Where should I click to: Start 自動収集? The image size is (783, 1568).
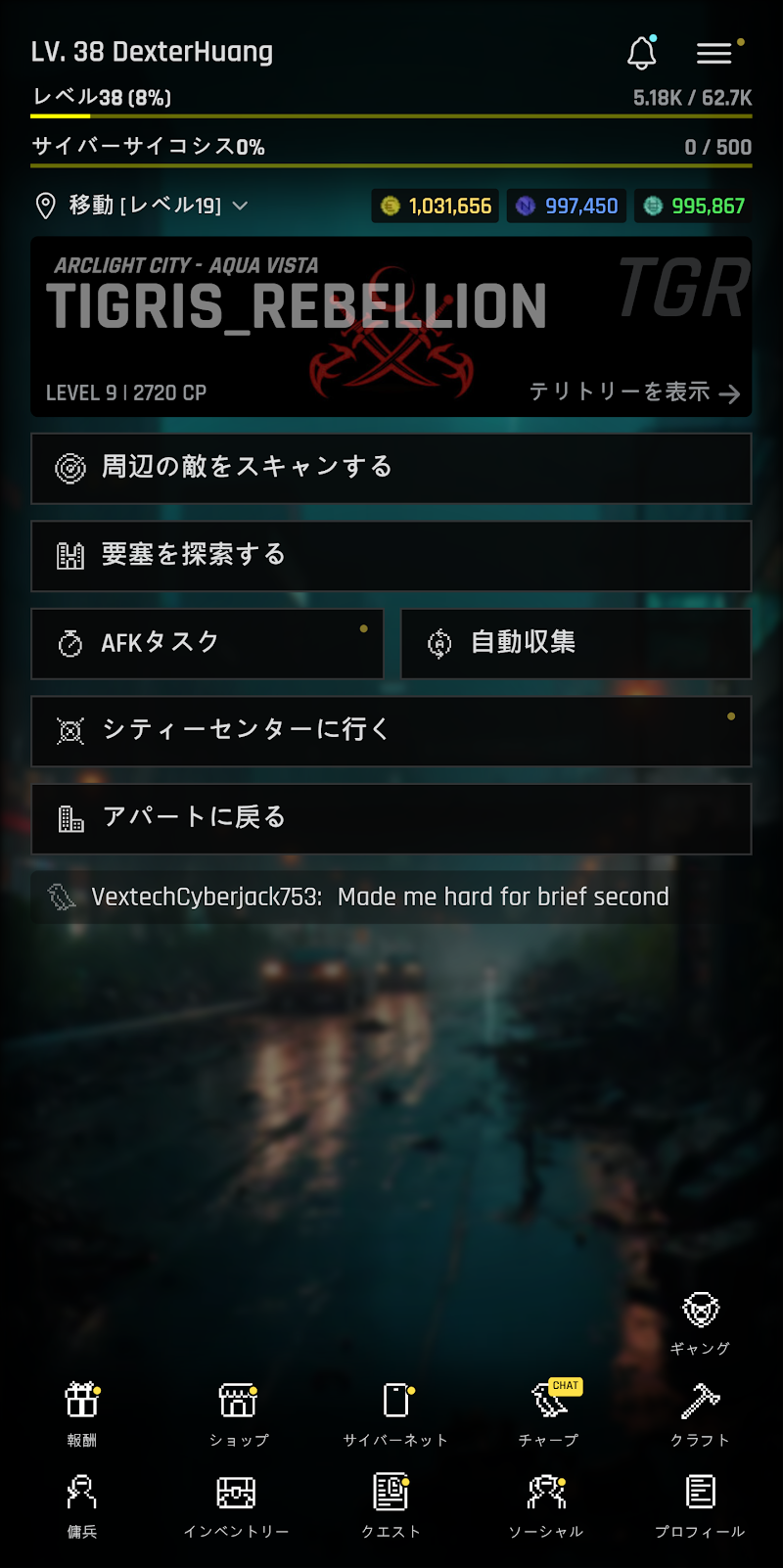coord(576,643)
